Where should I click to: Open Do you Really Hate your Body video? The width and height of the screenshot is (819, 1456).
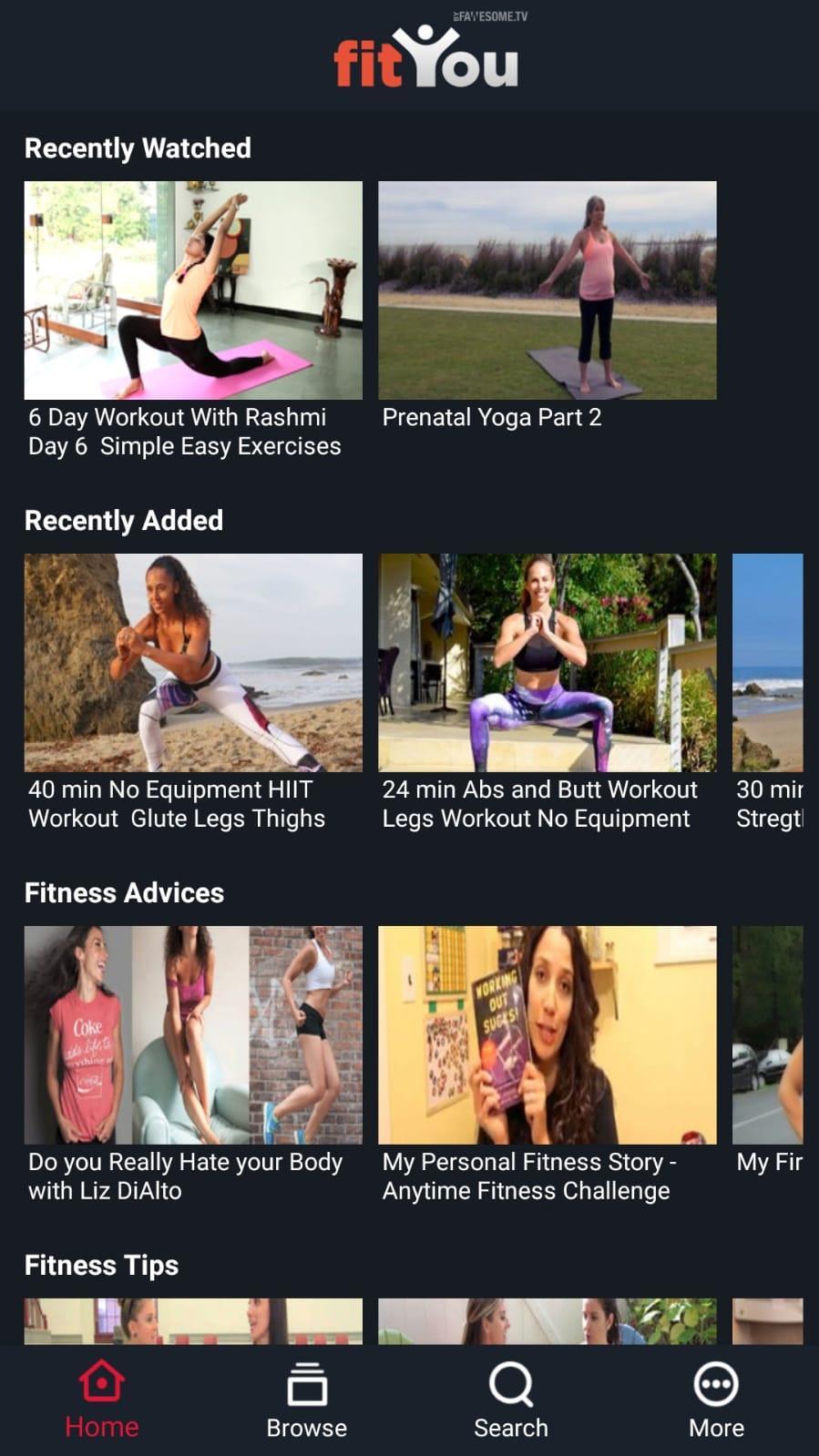193,1035
